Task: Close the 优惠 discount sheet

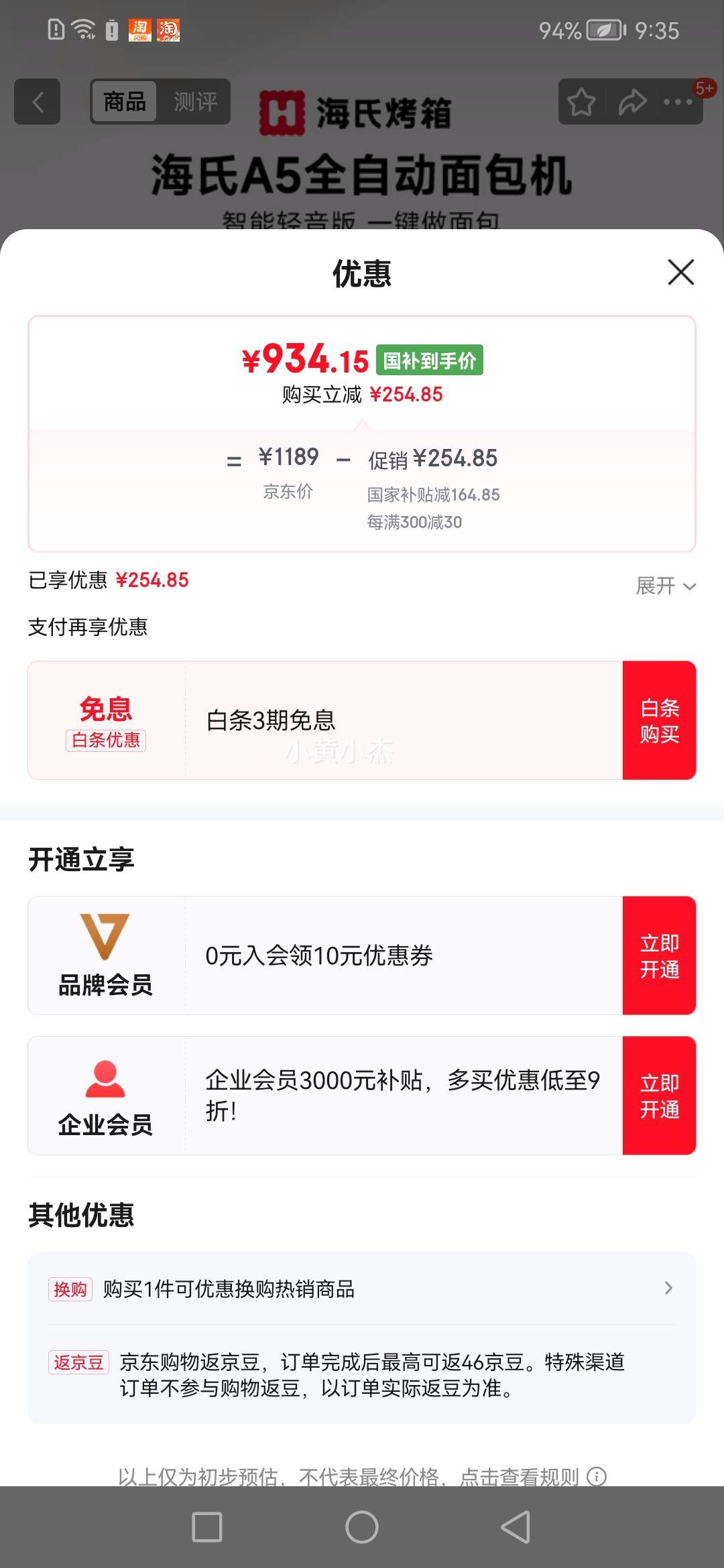Action: 680,272
